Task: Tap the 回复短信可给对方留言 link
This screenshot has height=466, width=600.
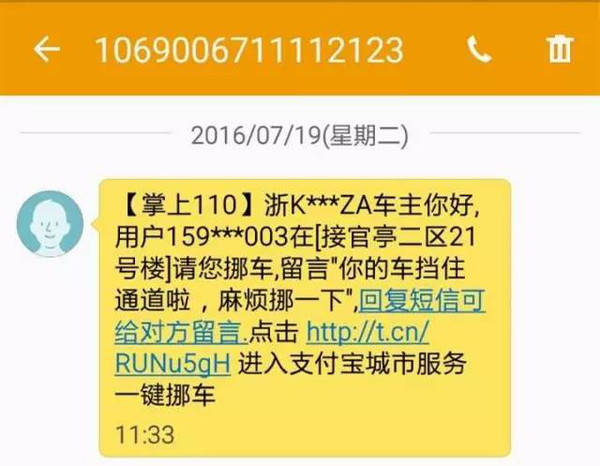Action: tap(420, 301)
